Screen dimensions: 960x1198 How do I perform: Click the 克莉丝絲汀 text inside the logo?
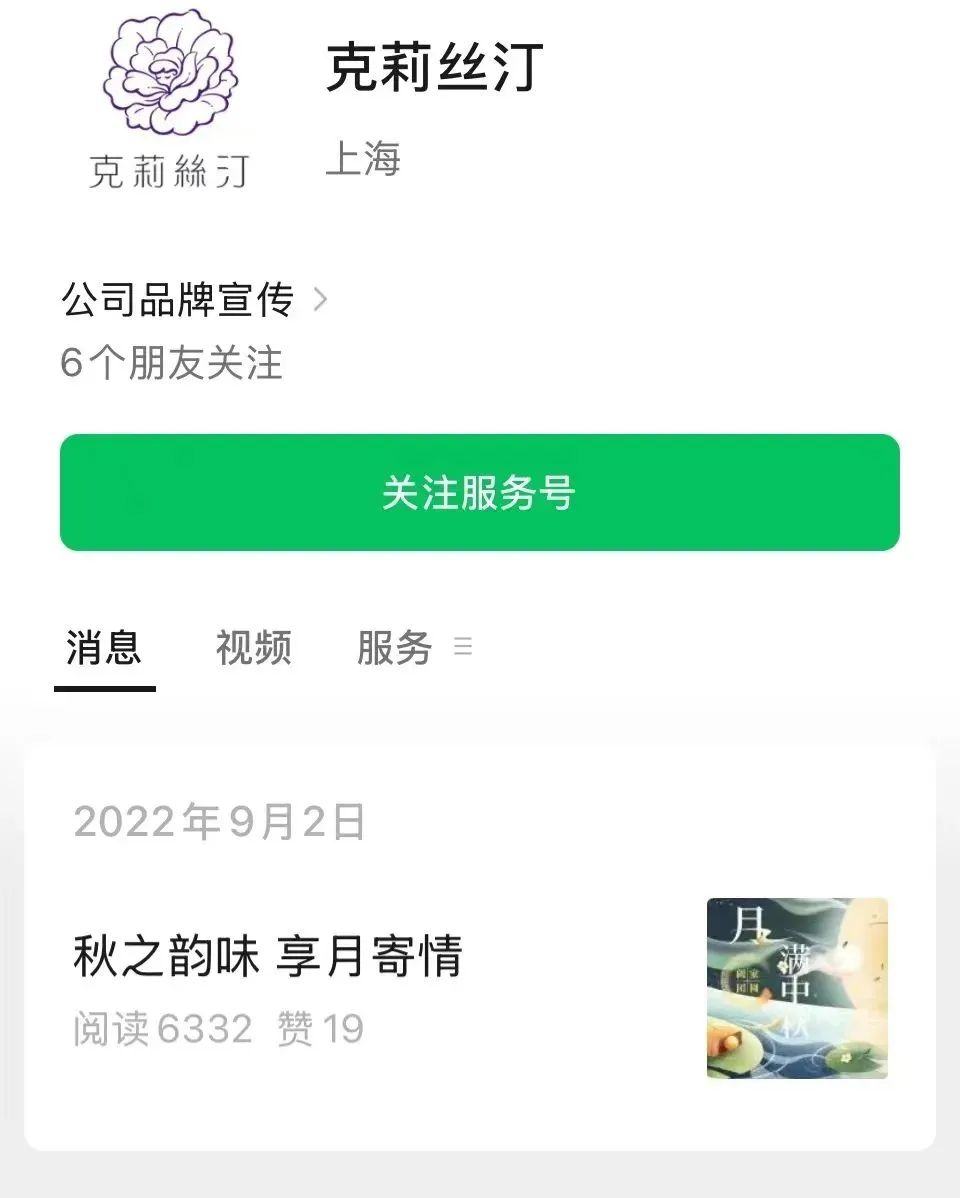pos(168,172)
